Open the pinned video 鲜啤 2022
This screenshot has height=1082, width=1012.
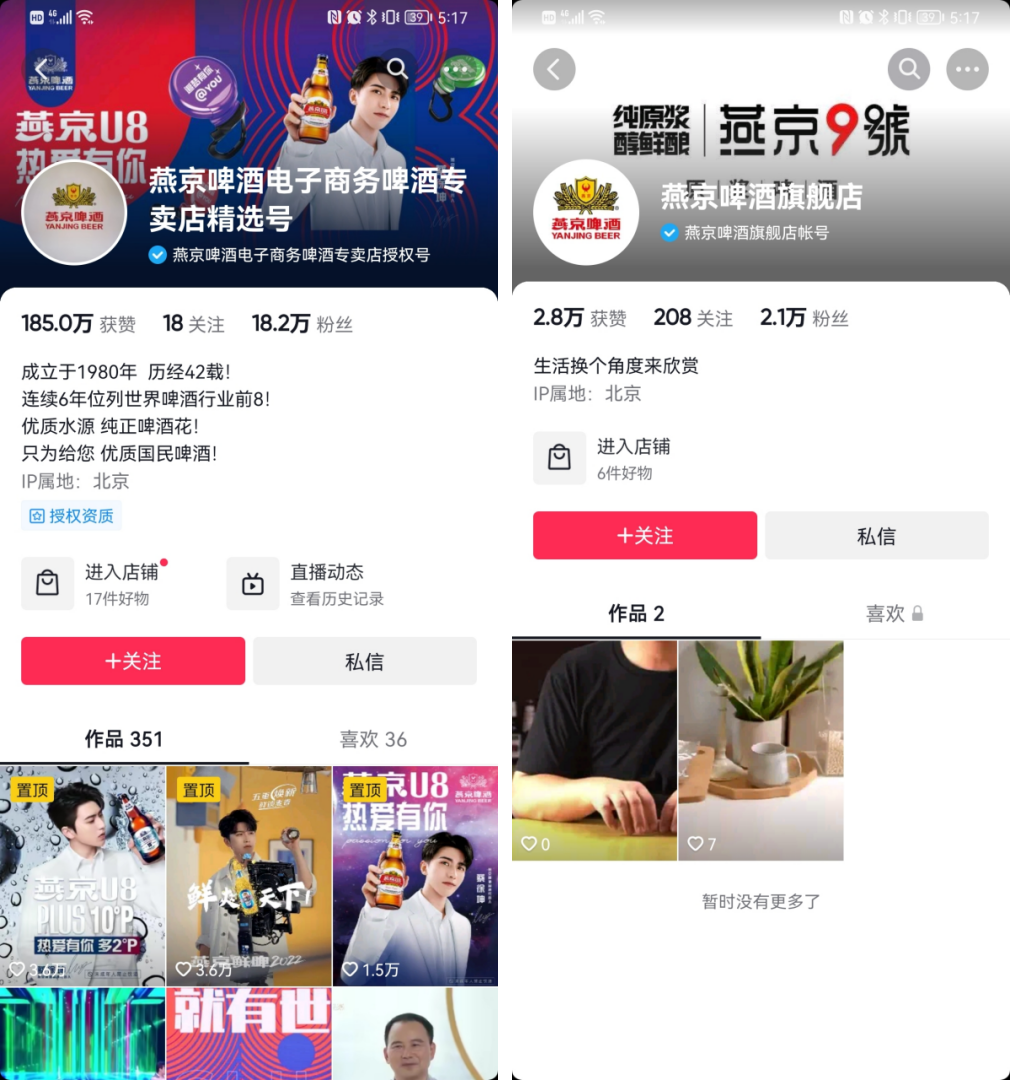tap(248, 876)
